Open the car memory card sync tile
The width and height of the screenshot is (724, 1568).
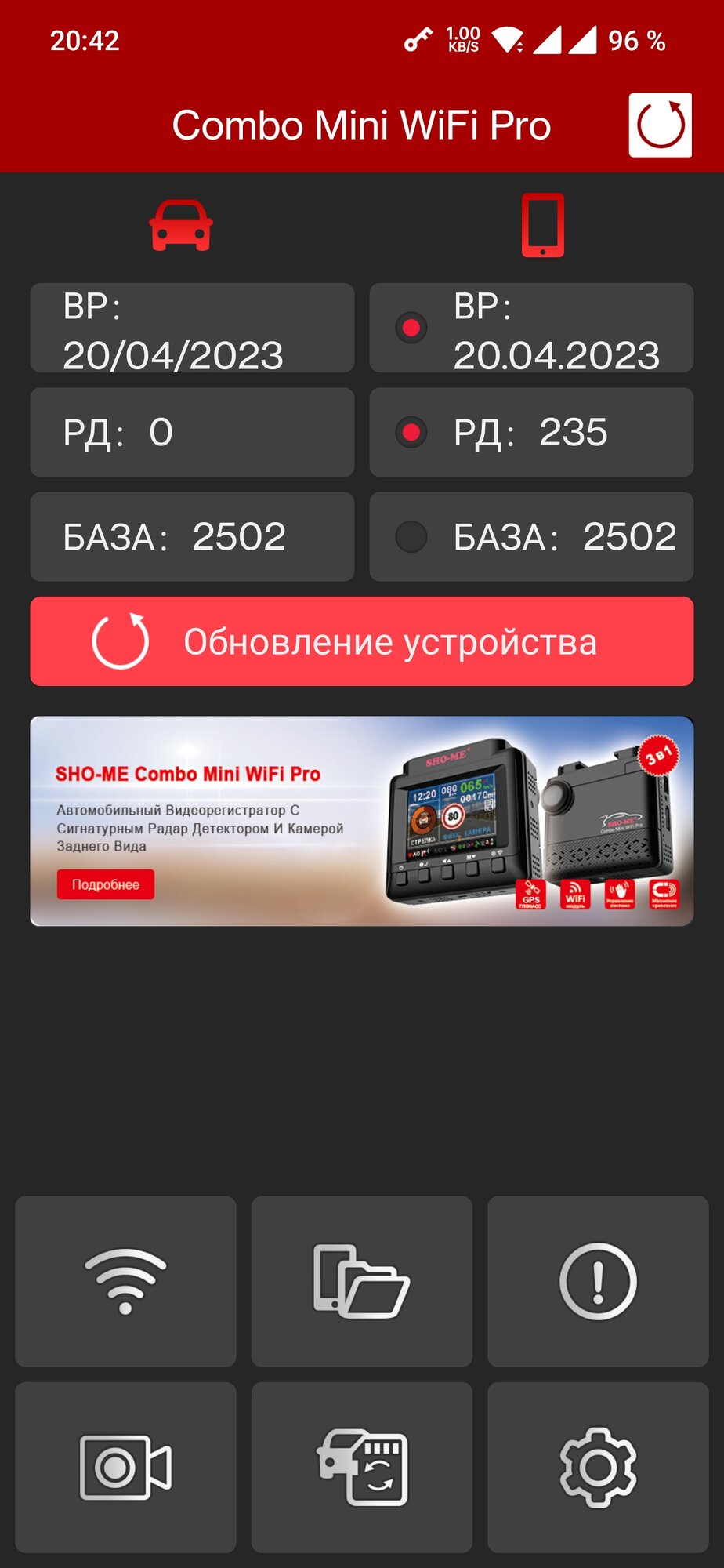click(362, 1467)
